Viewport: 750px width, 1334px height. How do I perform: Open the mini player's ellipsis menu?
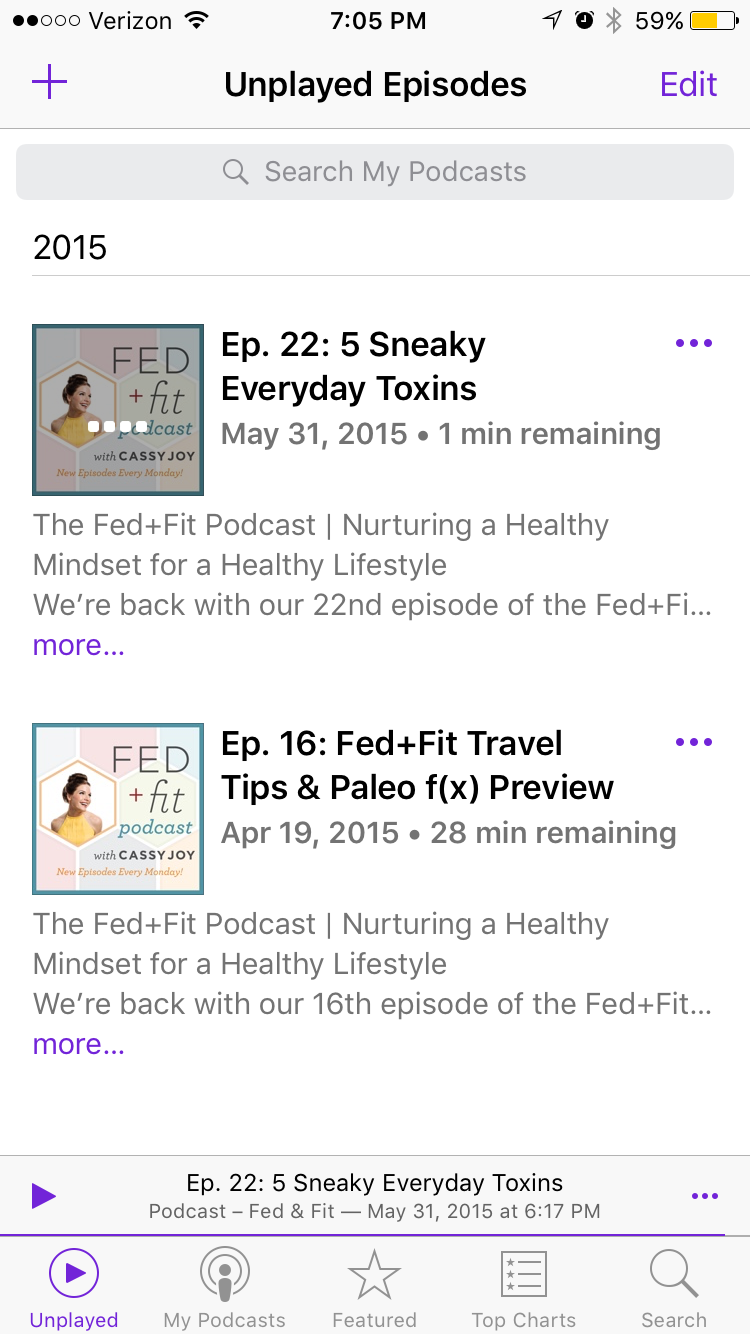705,1196
